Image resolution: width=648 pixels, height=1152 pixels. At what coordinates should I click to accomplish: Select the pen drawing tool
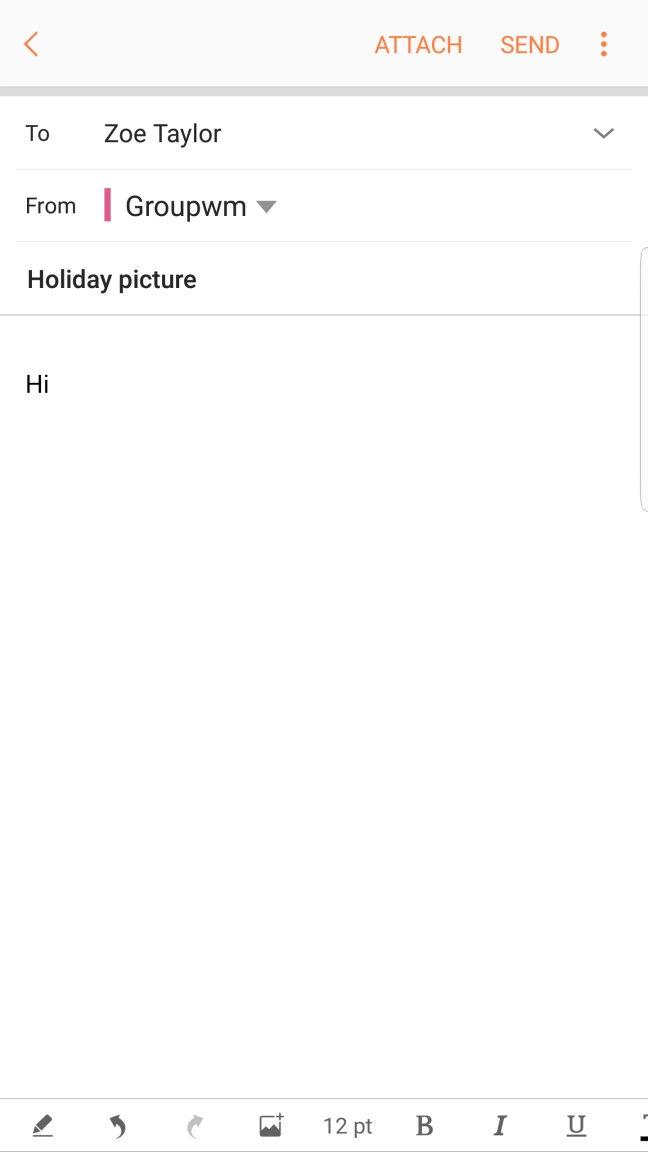coord(42,1126)
